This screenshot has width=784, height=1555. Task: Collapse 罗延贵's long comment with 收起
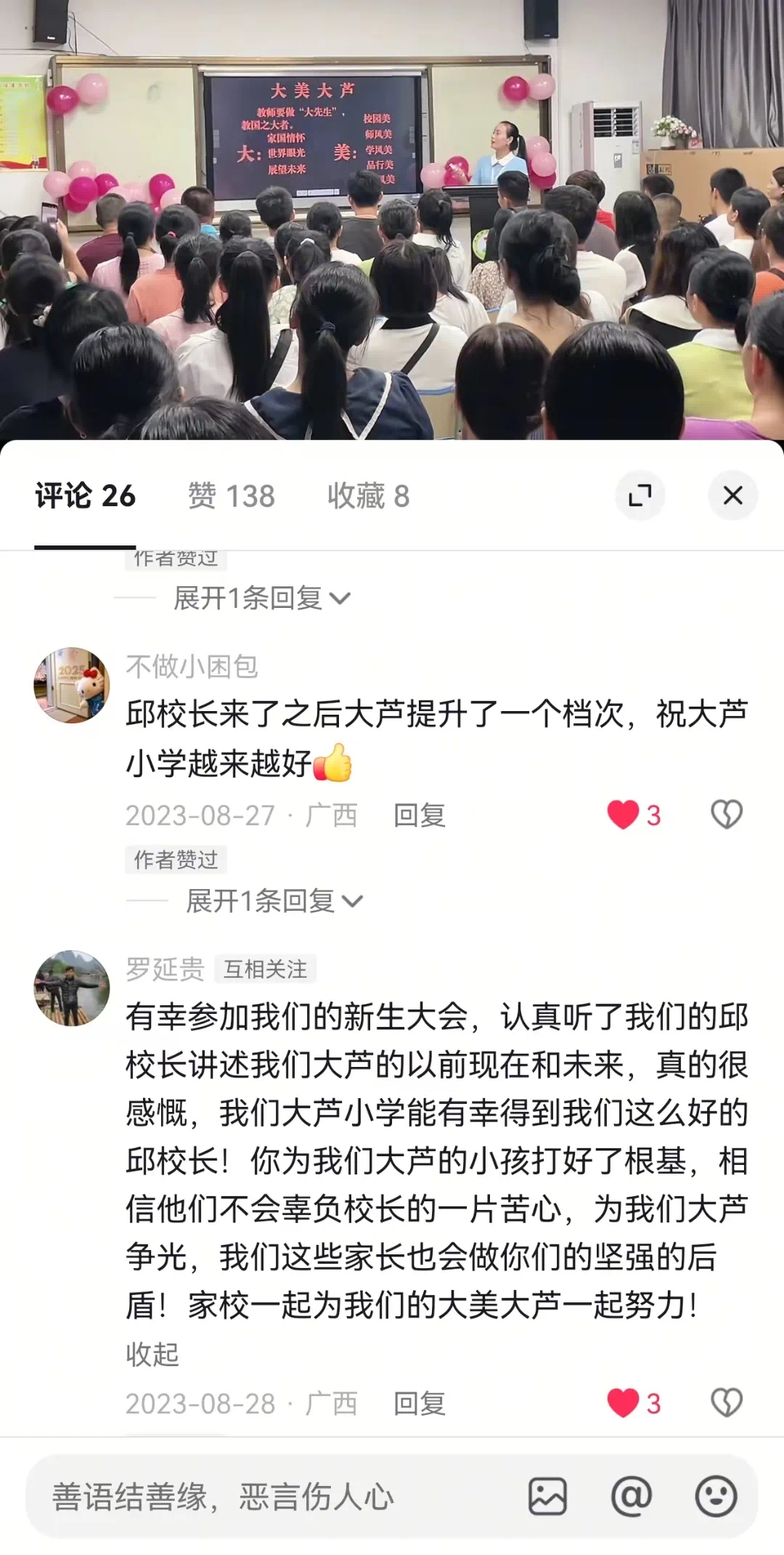tap(152, 1355)
